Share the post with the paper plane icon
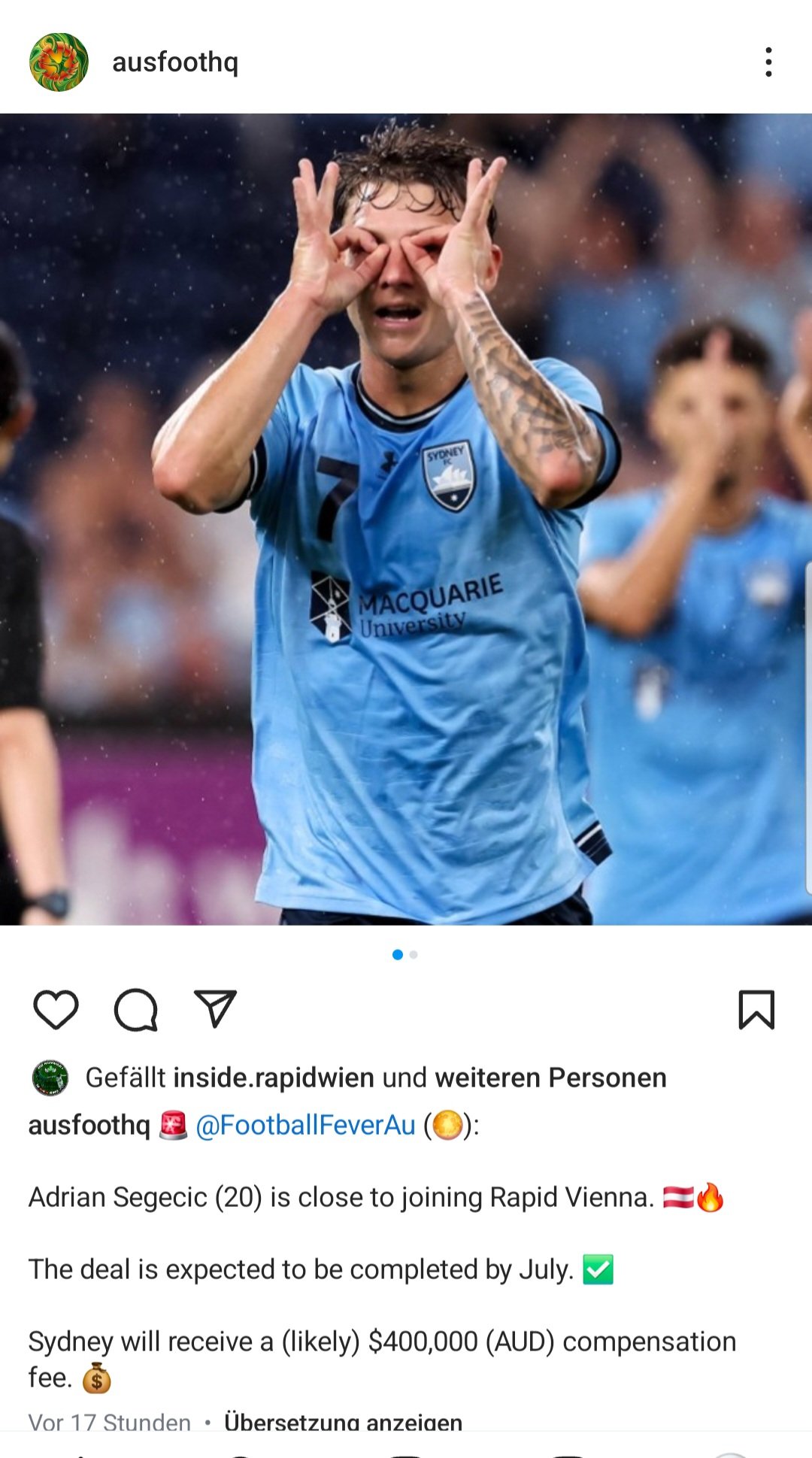Image resolution: width=812 pixels, height=1458 pixels. click(x=216, y=1008)
